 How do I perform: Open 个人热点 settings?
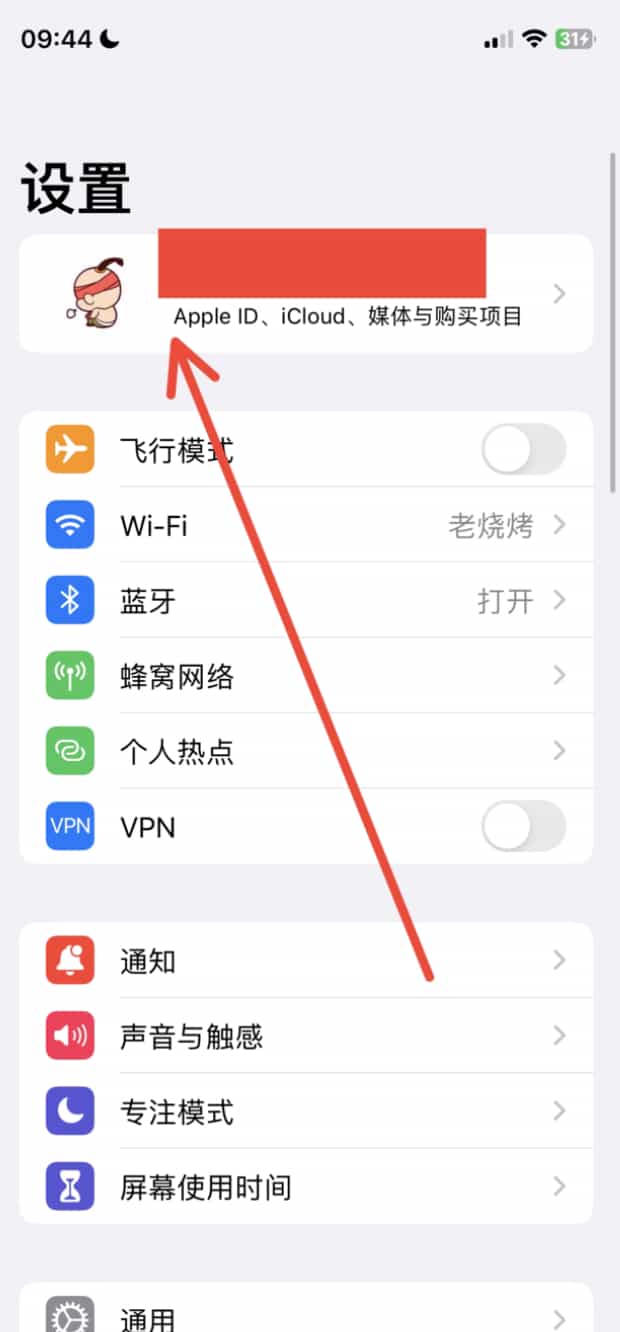click(306, 751)
